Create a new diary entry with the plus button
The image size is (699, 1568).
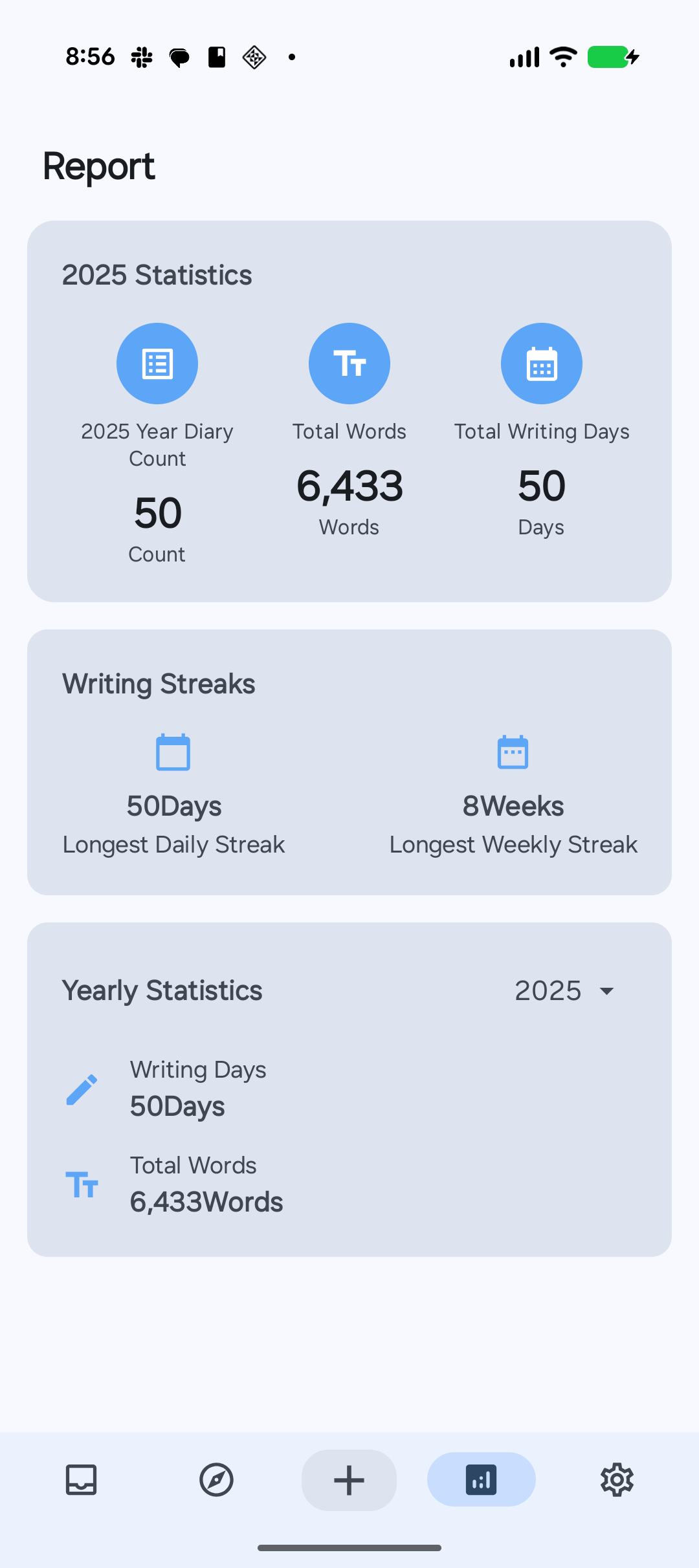click(349, 1480)
